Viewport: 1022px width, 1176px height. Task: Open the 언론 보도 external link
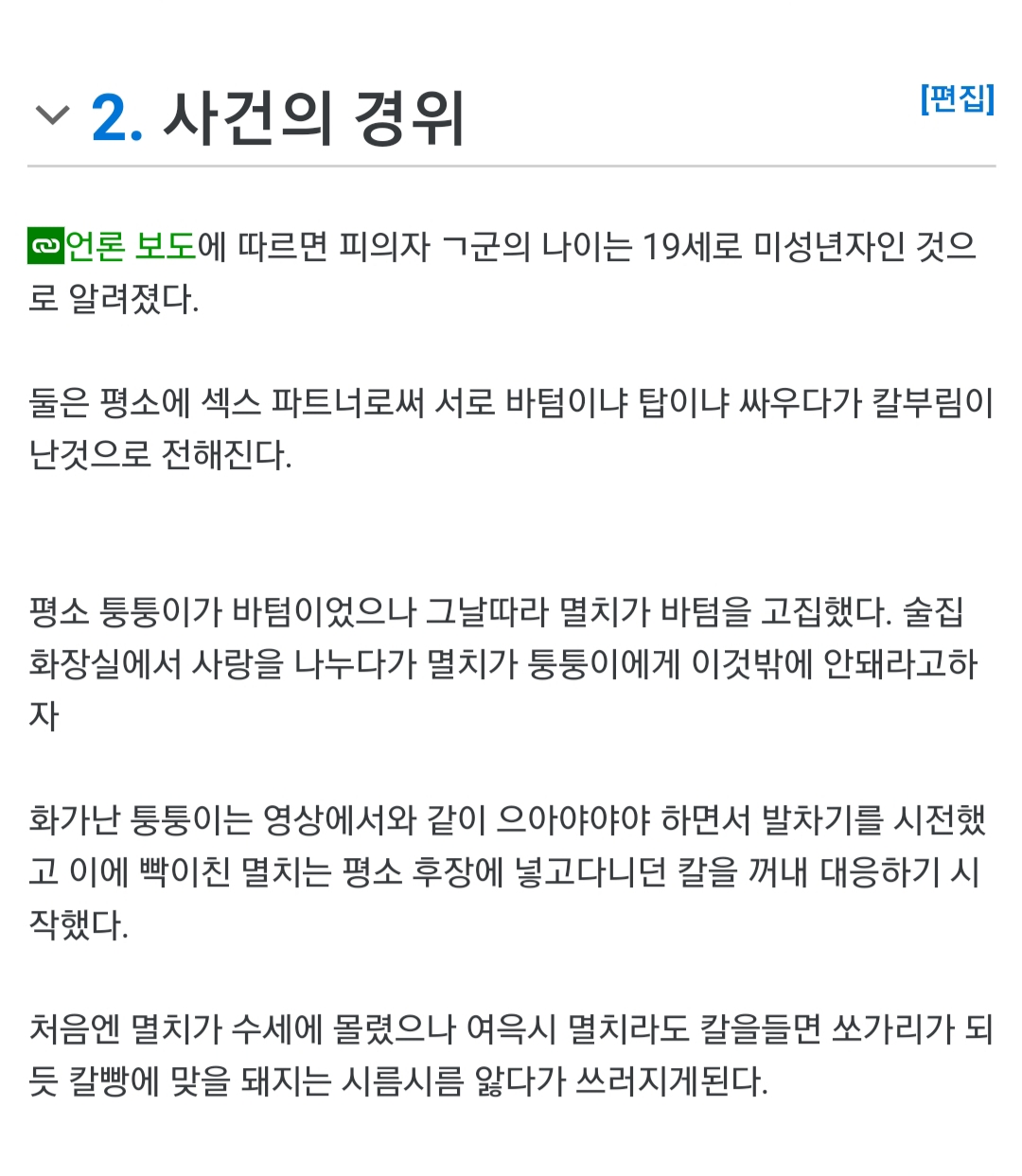pos(129,246)
